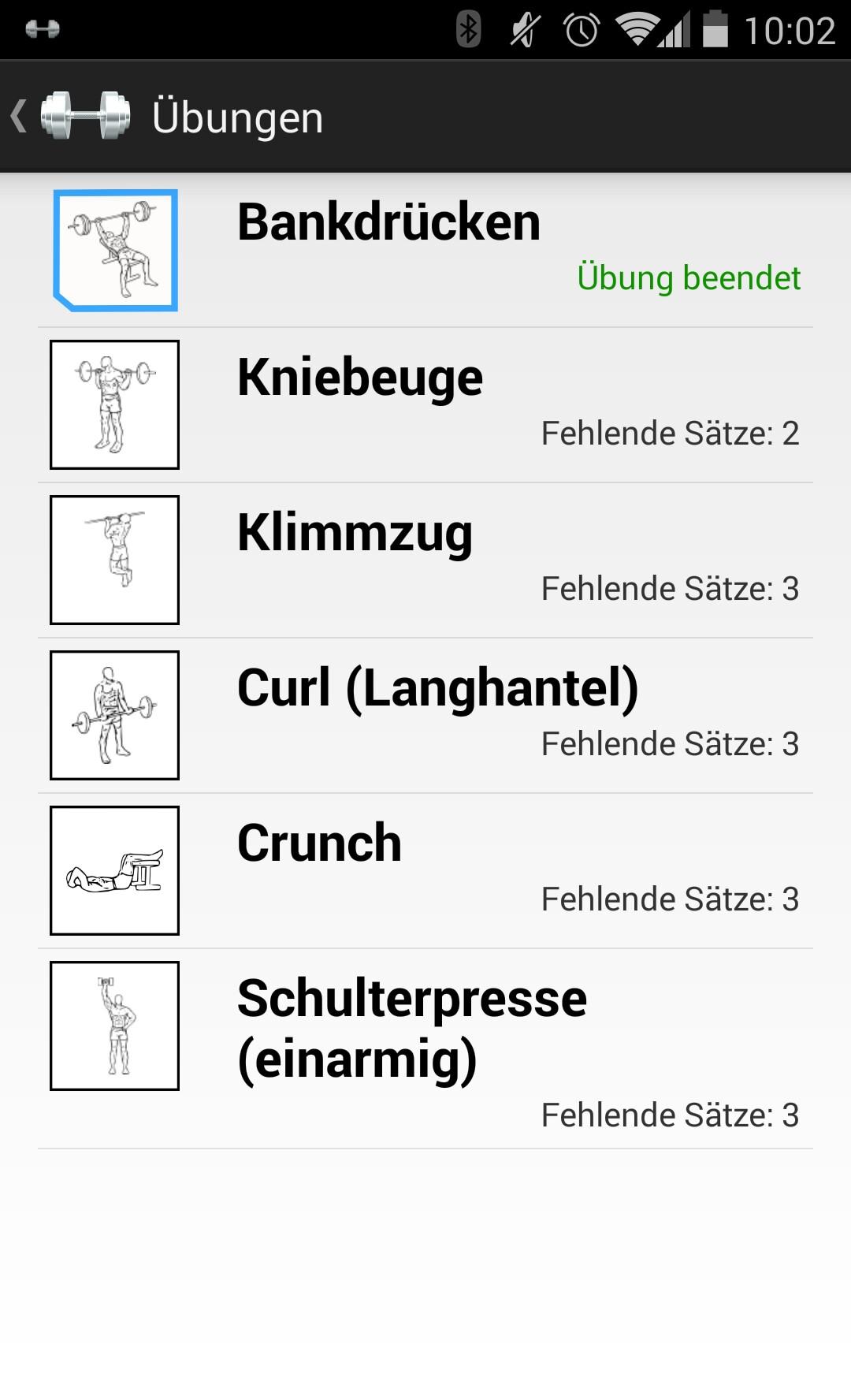Viewport: 851px width, 1400px height.
Task: Open the Kniebeuge exercise
Action: [x=425, y=404]
